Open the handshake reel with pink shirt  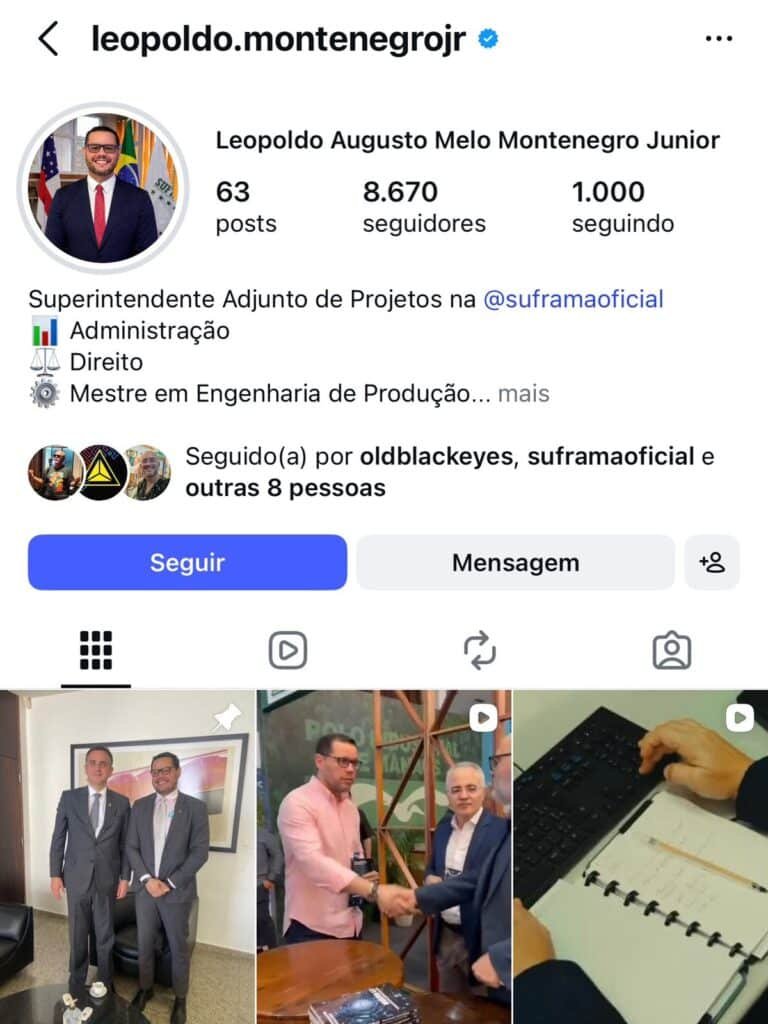(x=384, y=857)
